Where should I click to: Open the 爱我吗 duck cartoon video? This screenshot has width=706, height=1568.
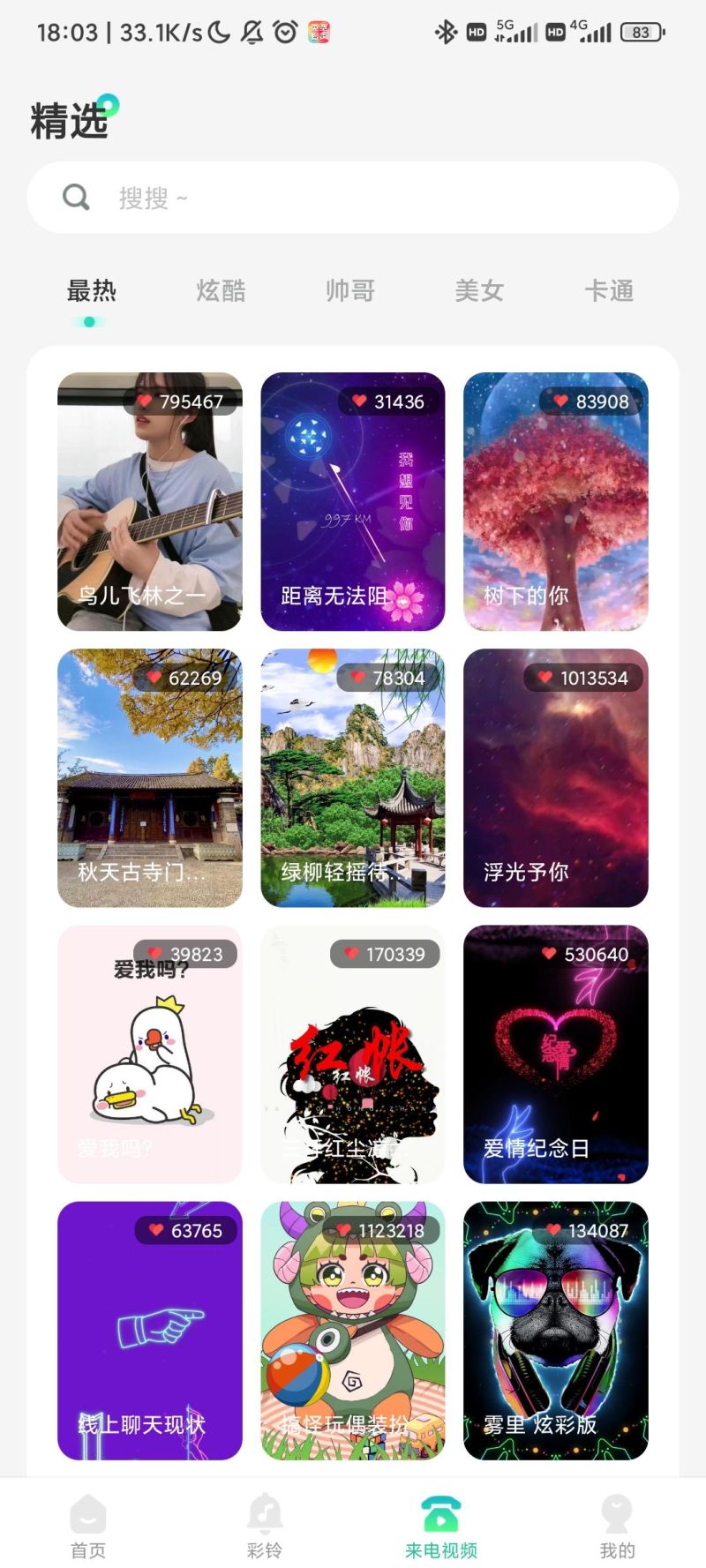[x=150, y=1054]
